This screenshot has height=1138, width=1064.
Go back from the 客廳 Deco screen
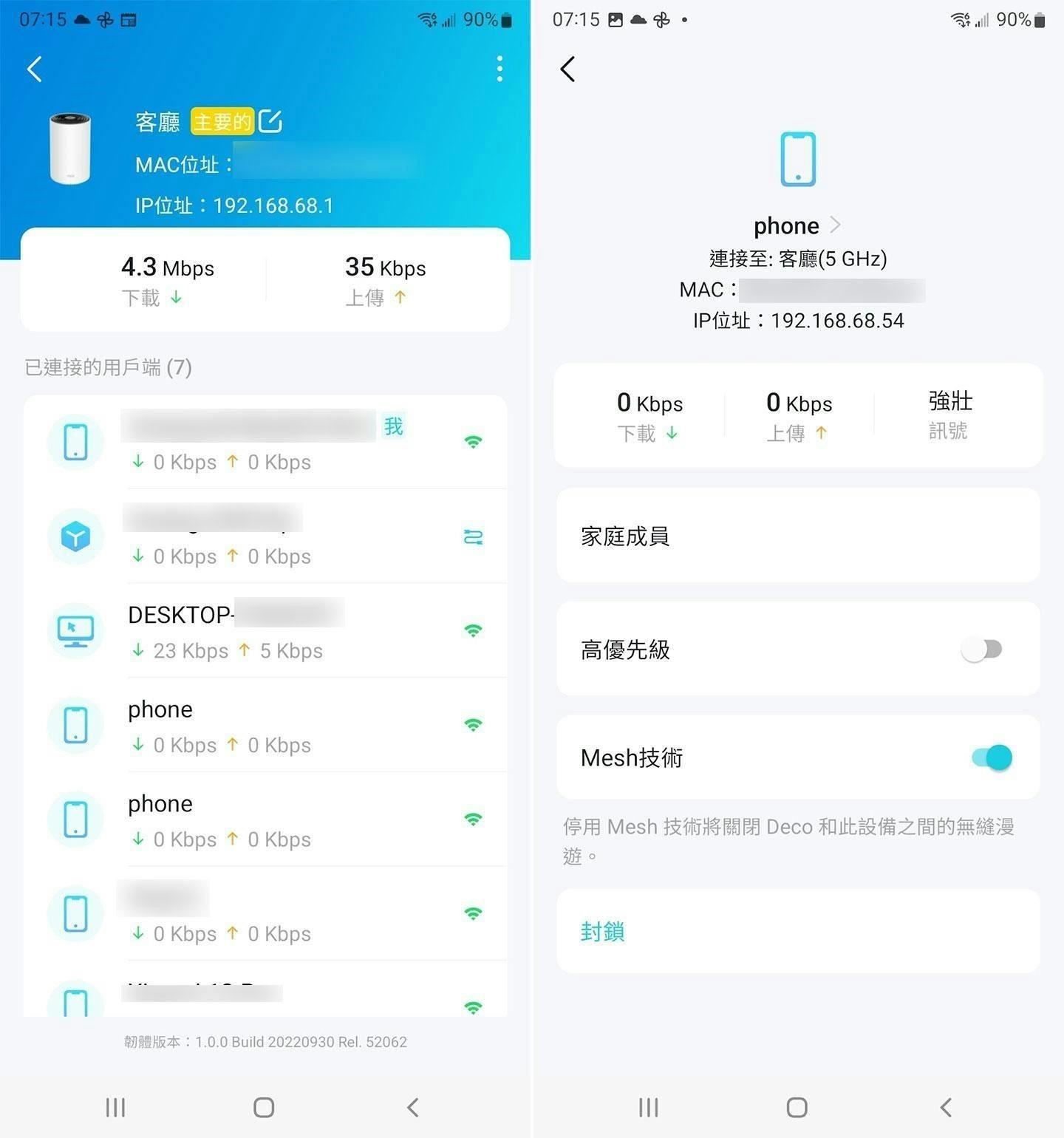tap(34, 69)
